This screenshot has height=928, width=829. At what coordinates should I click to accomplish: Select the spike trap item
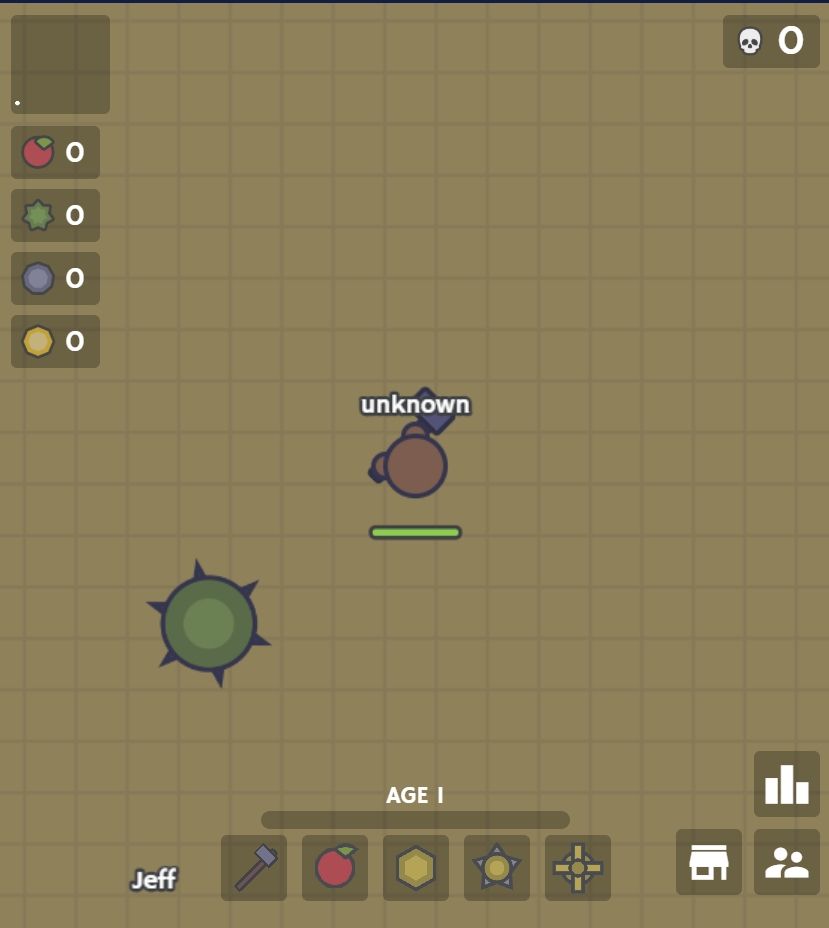(x=497, y=868)
